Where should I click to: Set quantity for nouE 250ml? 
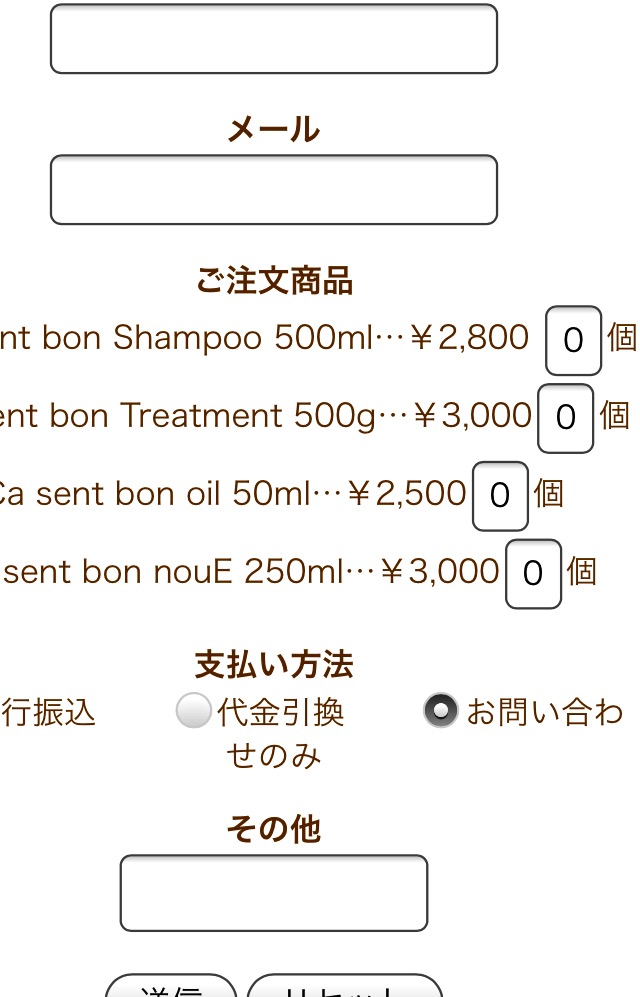532,573
